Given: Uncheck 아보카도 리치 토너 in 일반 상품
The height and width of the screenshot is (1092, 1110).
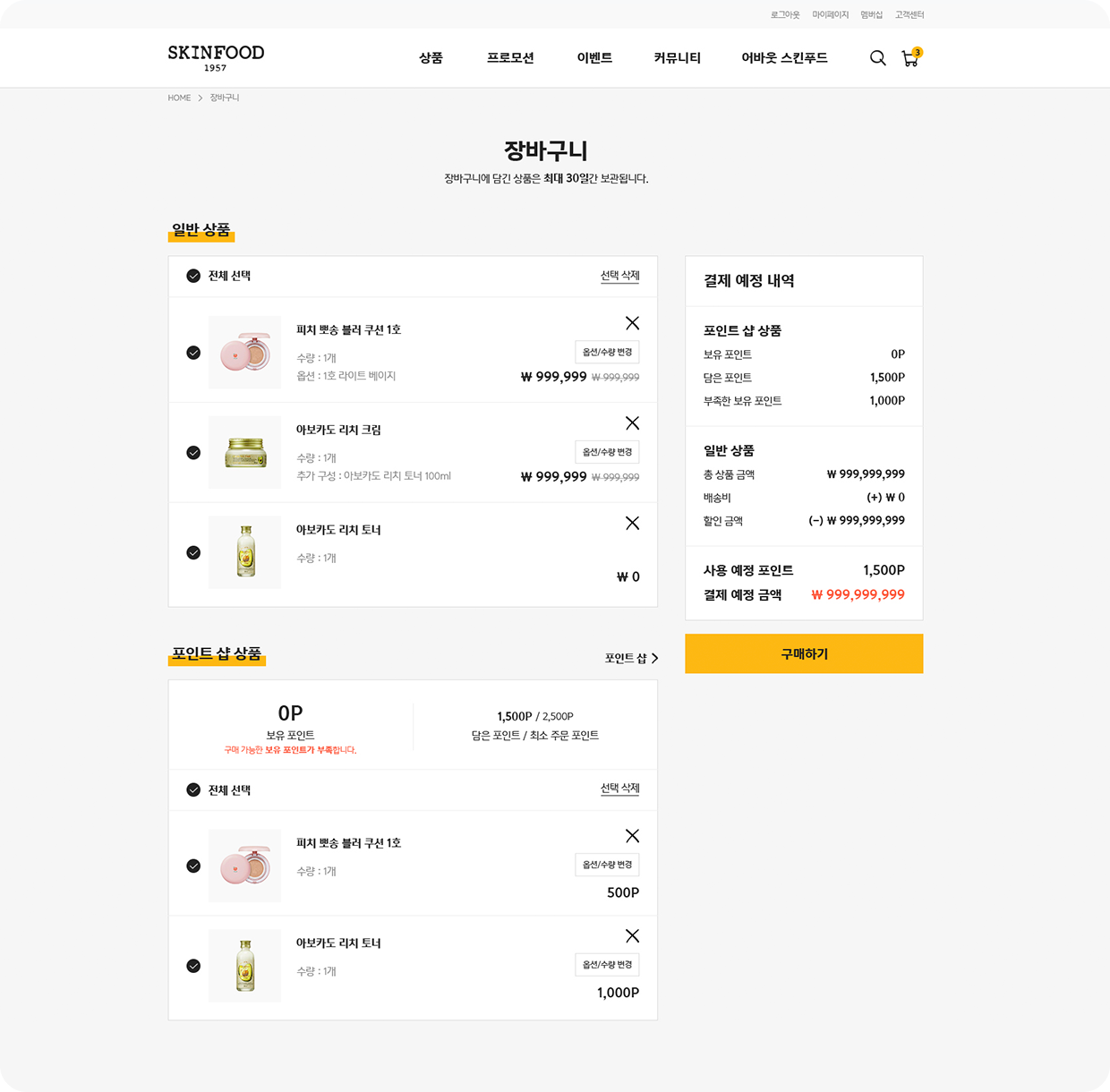Looking at the screenshot, I should (x=193, y=553).
